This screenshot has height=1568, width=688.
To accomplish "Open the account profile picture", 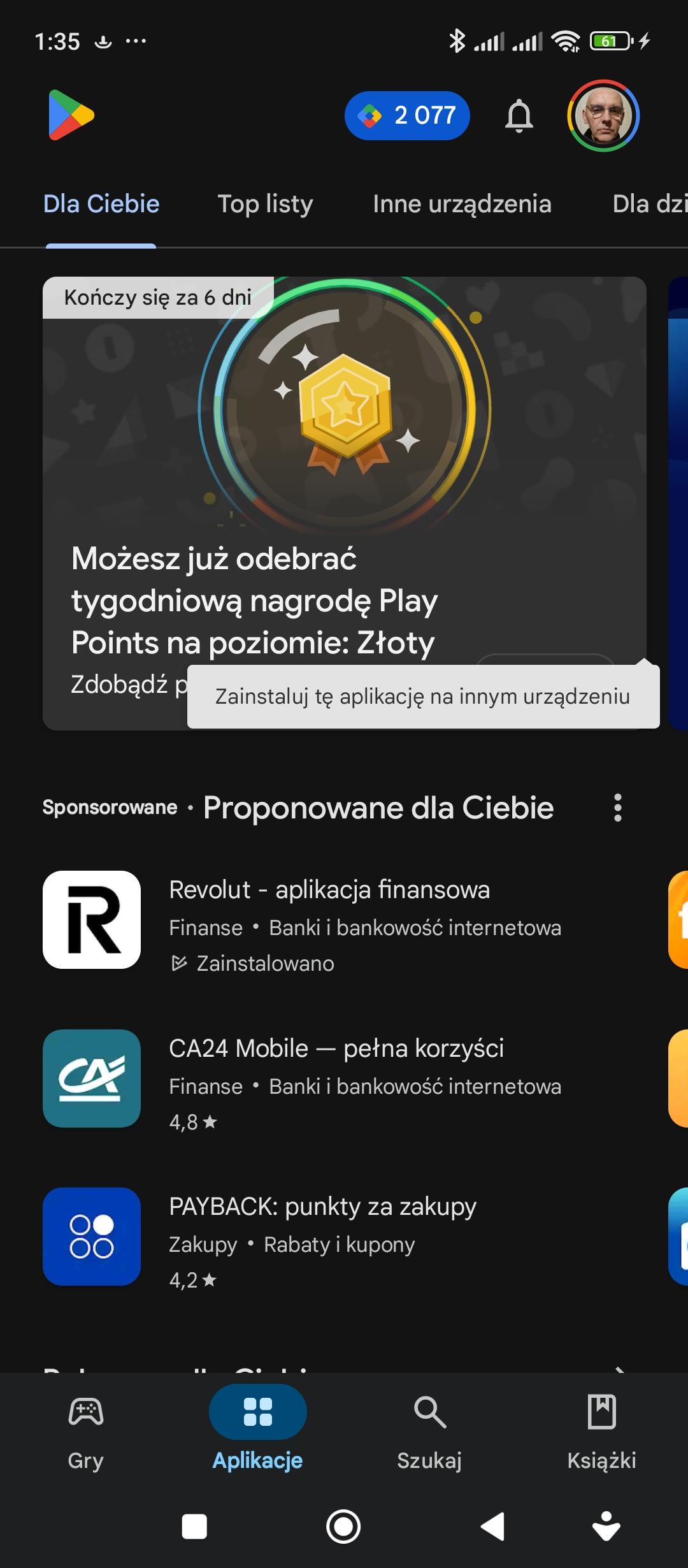I will pos(603,116).
